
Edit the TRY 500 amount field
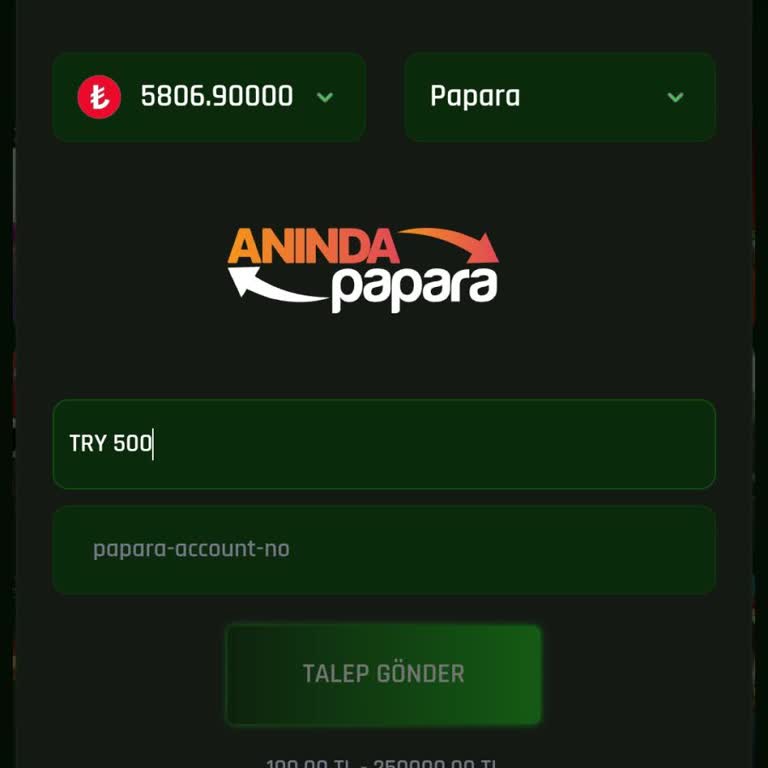[384, 444]
